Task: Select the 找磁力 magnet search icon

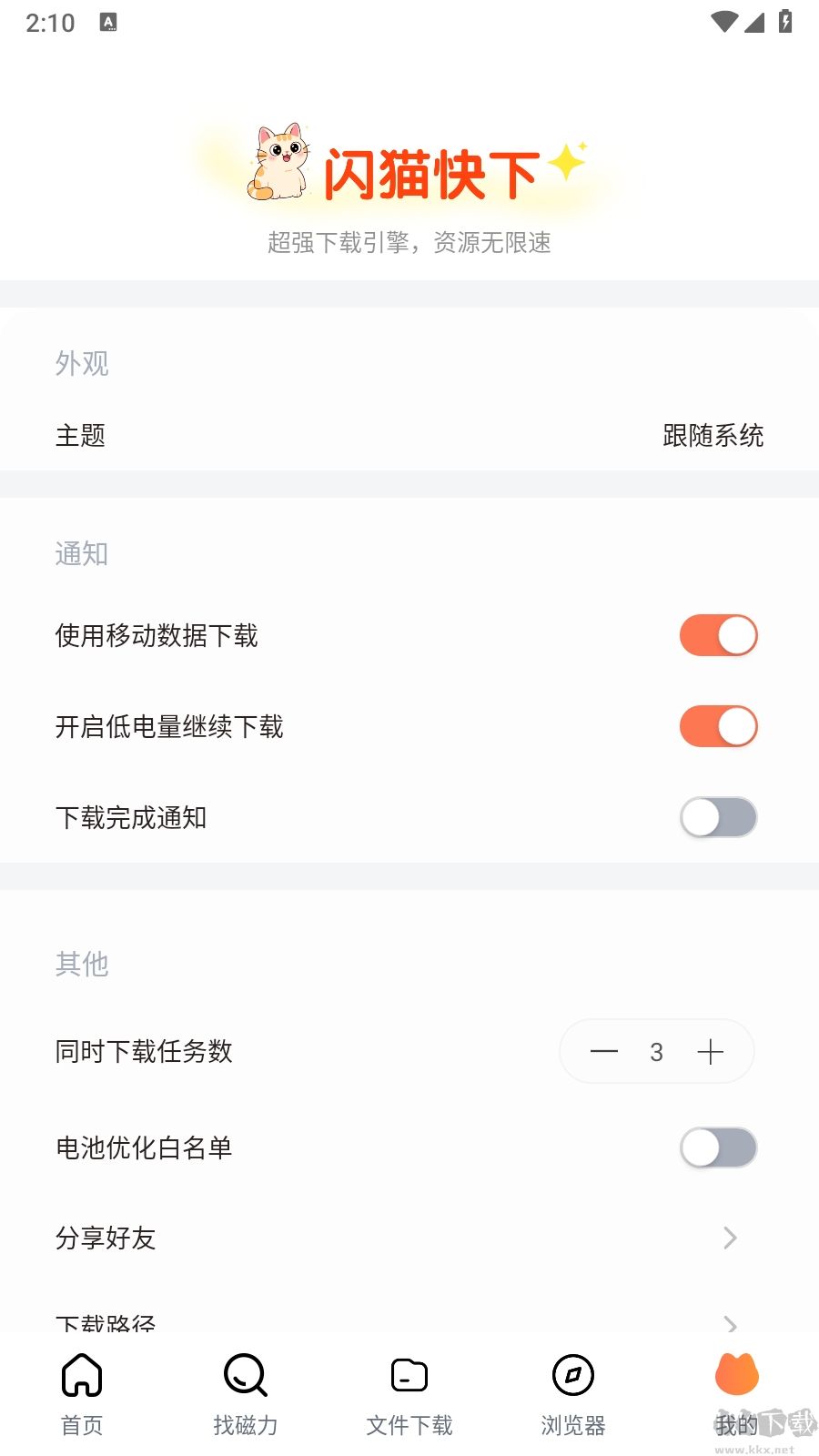Action: (244, 1375)
